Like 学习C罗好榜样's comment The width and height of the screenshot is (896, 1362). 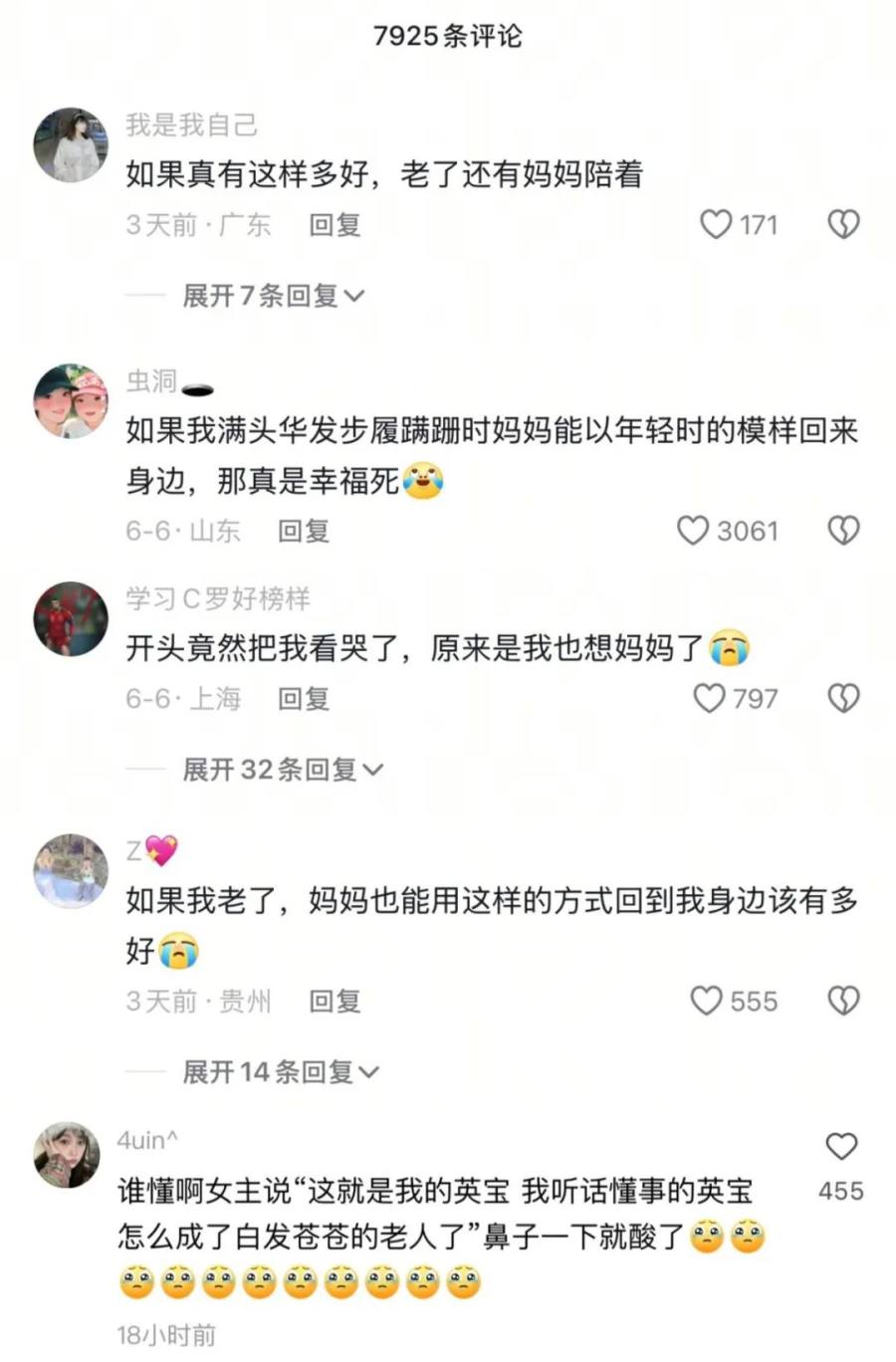pos(709,698)
